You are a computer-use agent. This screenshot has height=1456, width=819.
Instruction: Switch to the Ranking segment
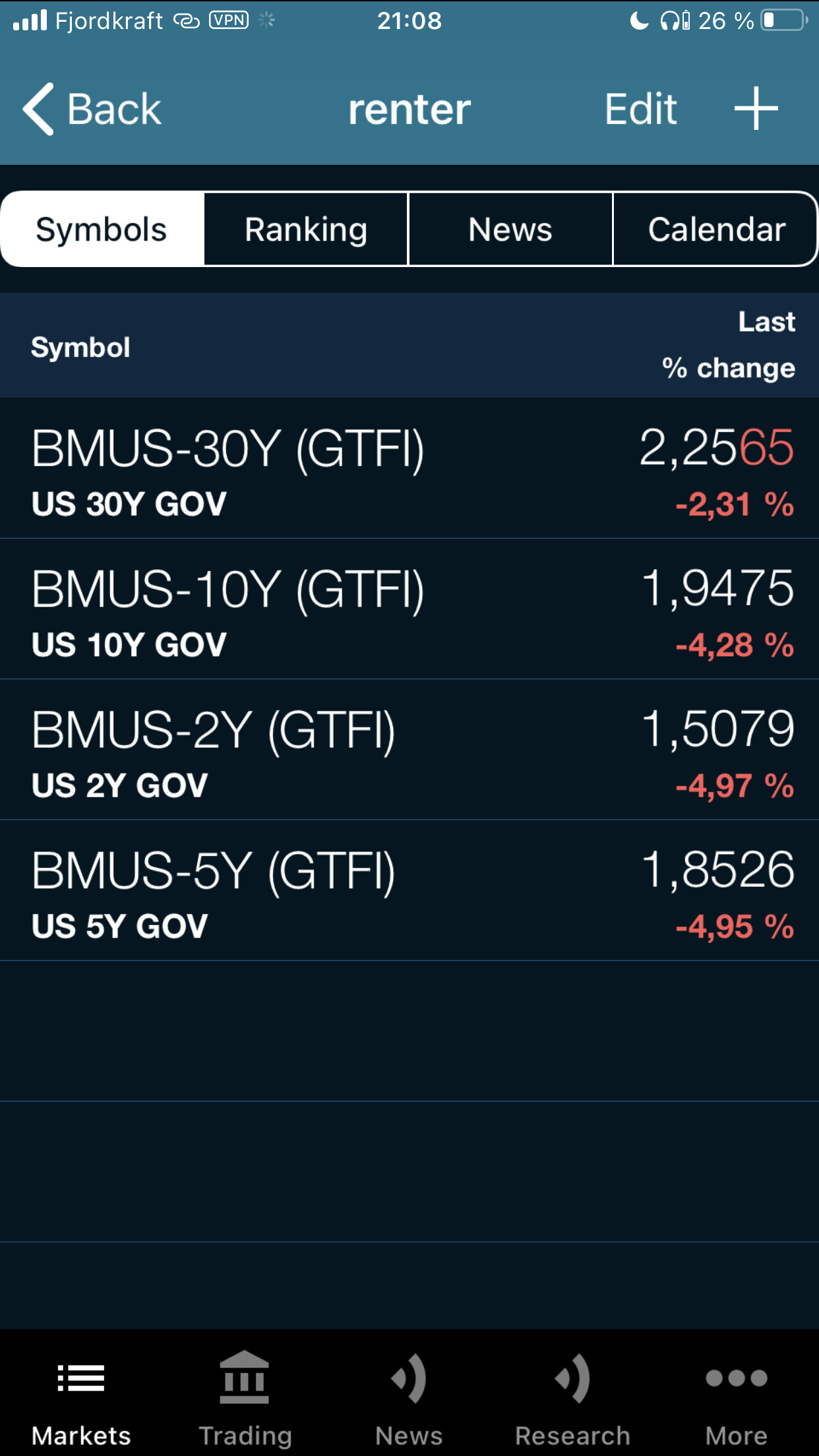(x=306, y=229)
